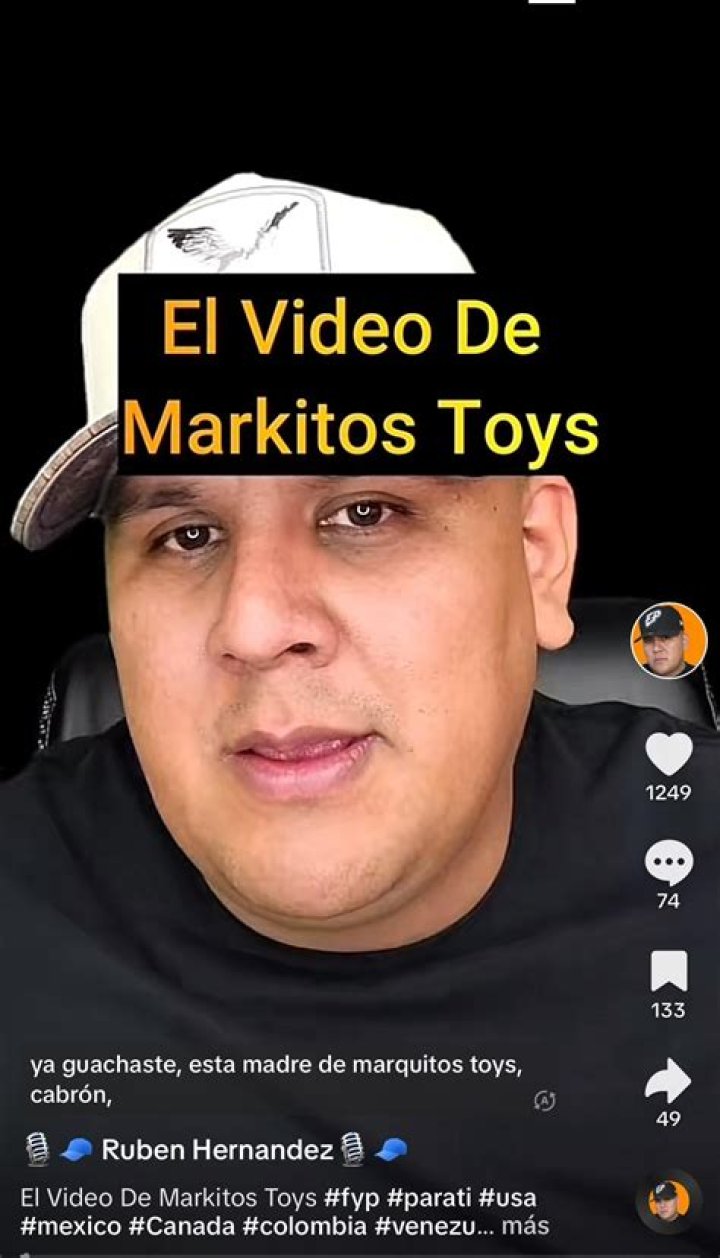Share this video via the arrow
This screenshot has width=720, height=1258.
pyautogui.click(x=668, y=1081)
